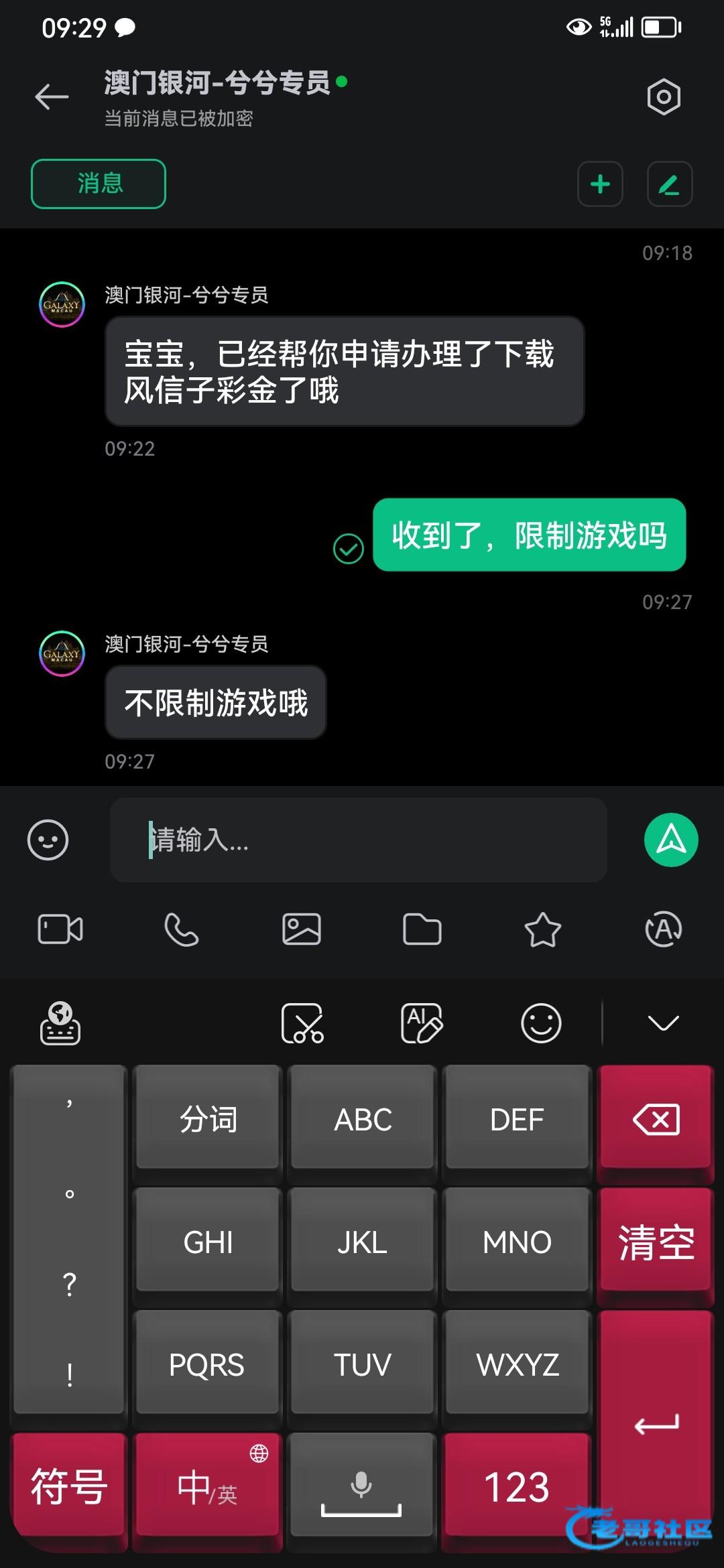Switch keyboard to 123 numbers
Screen dimensions: 724x1568
coord(516,1487)
